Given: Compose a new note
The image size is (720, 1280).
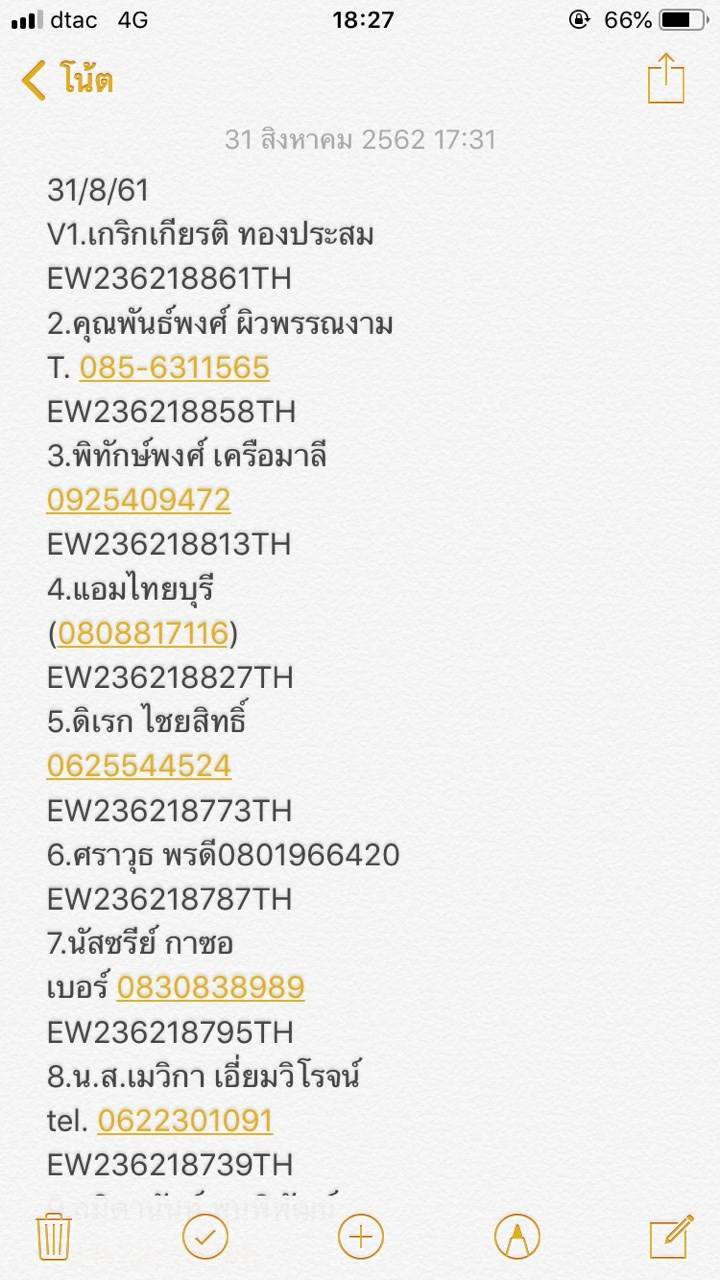Looking at the screenshot, I should 670,1237.
